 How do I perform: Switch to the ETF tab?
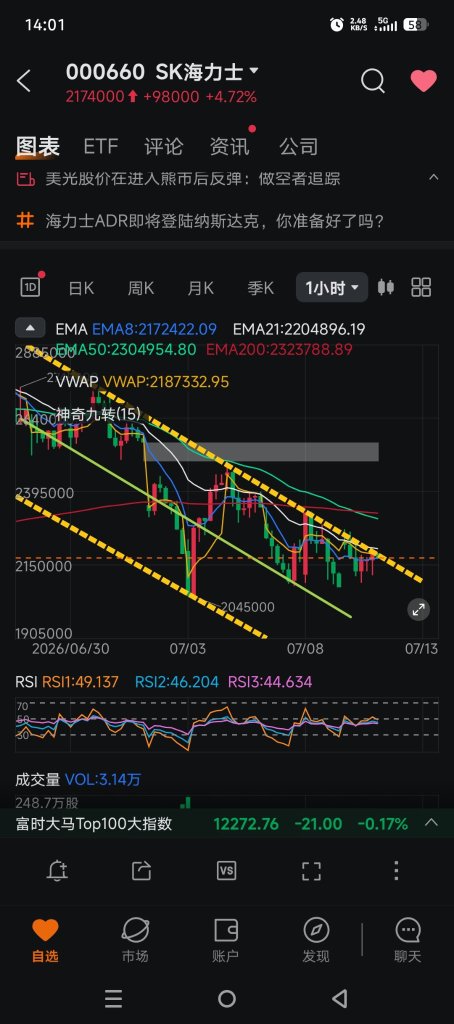[101, 146]
